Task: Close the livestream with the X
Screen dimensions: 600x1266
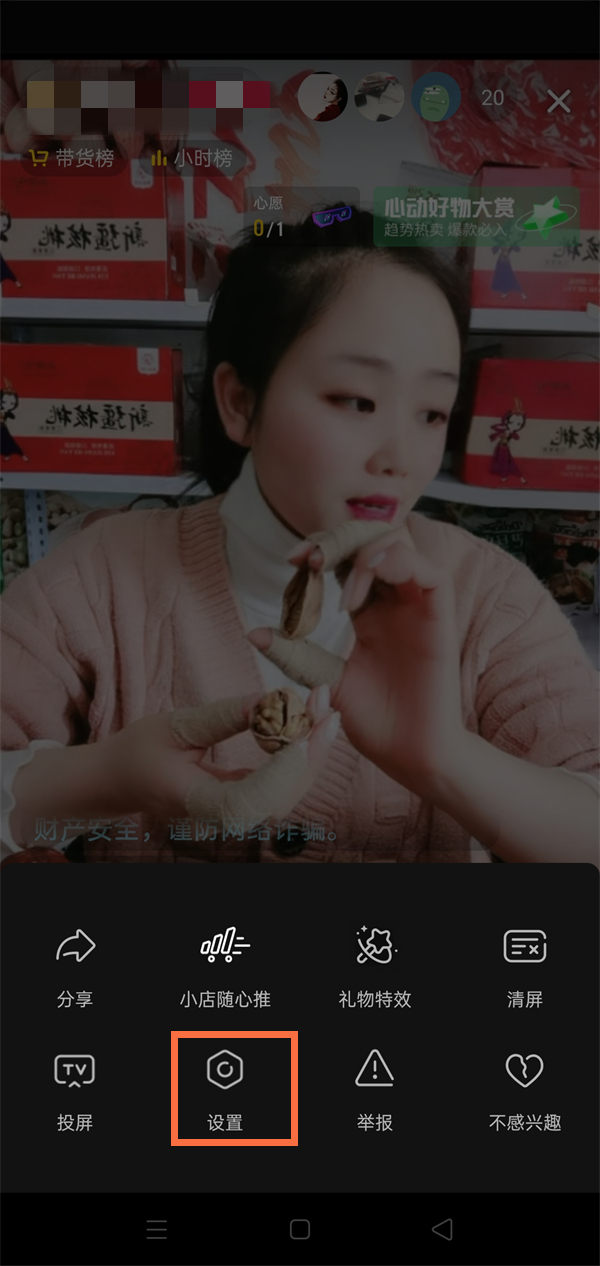Action: 558,100
